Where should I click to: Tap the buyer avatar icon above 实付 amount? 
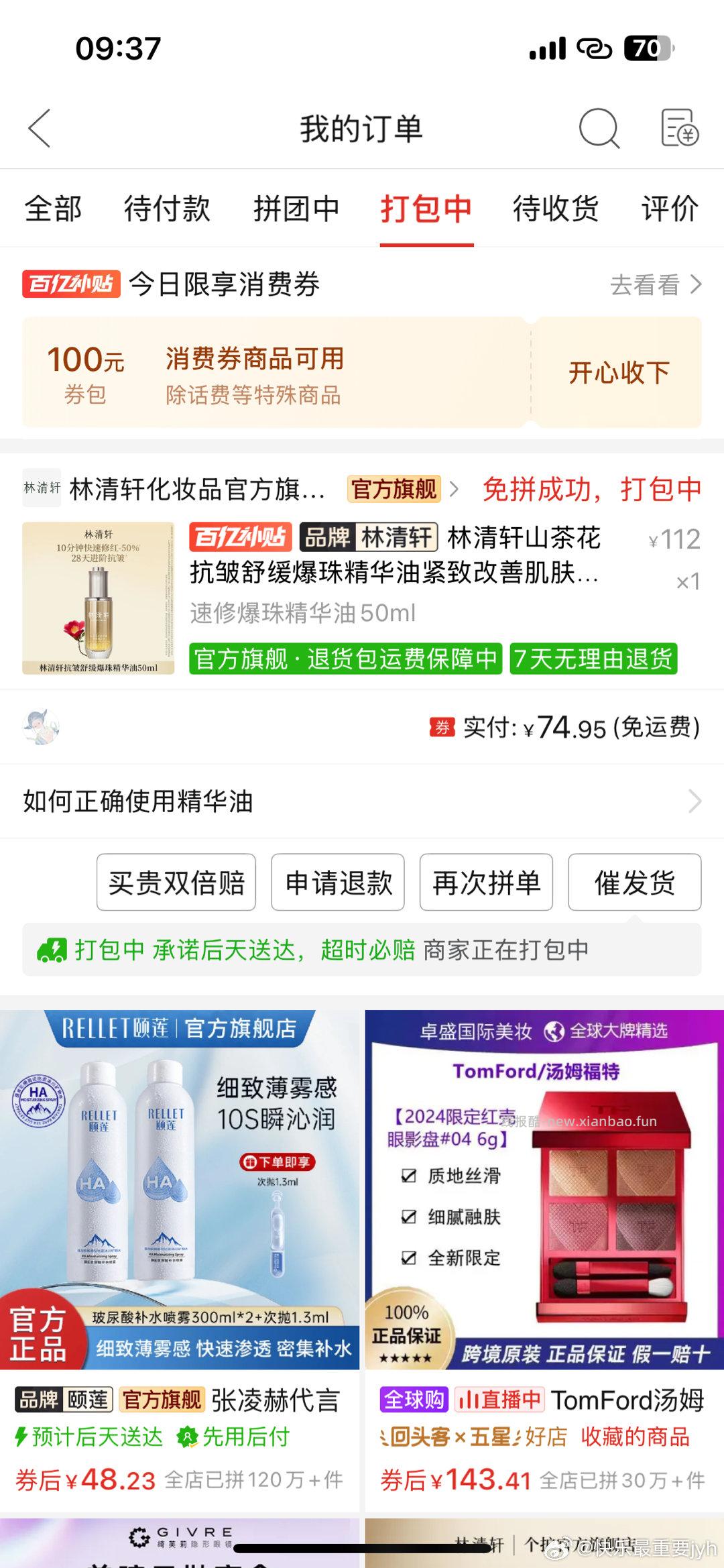[x=42, y=726]
